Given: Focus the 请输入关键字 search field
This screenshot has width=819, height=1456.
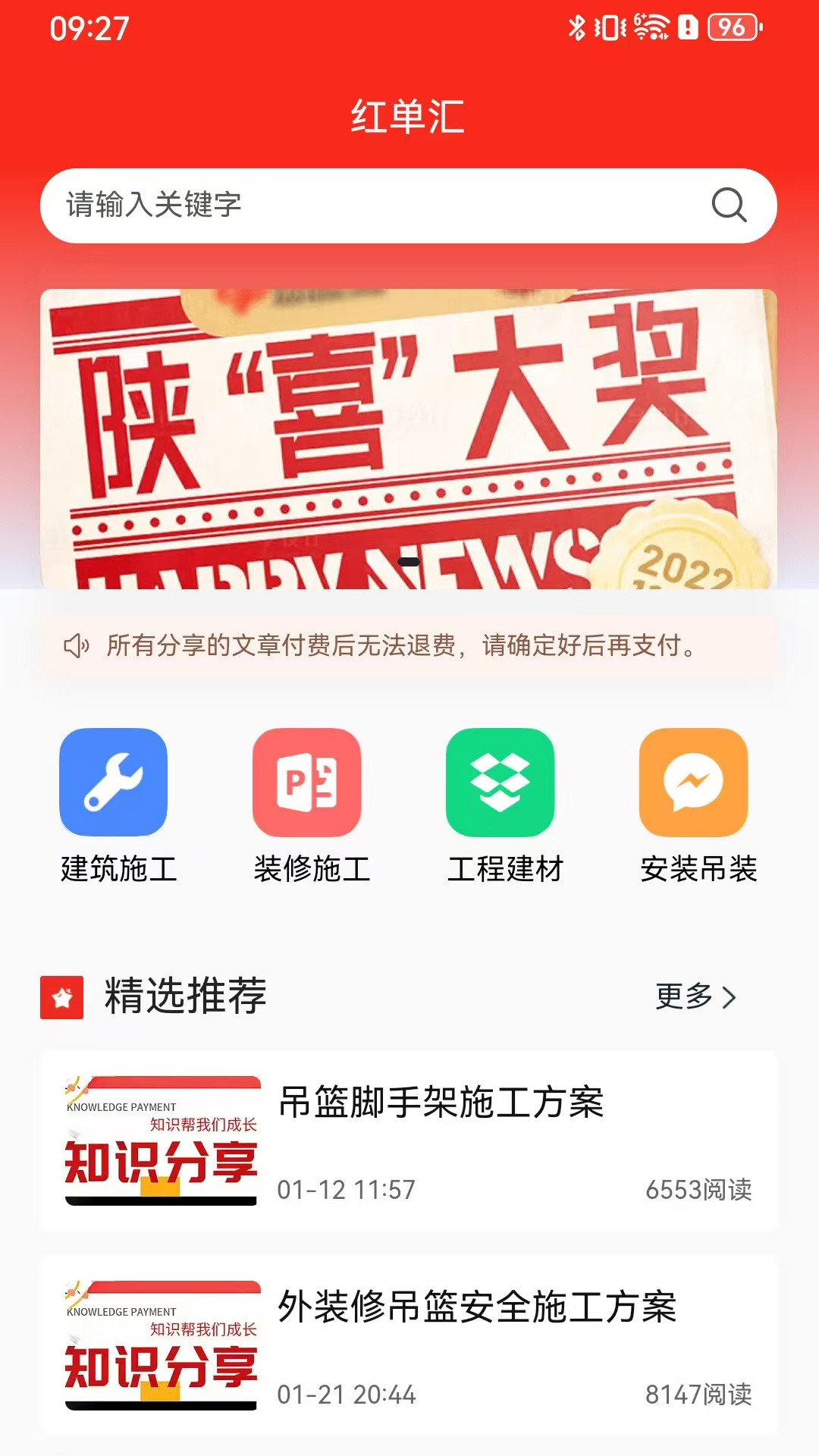Looking at the screenshot, I should click(303, 205).
